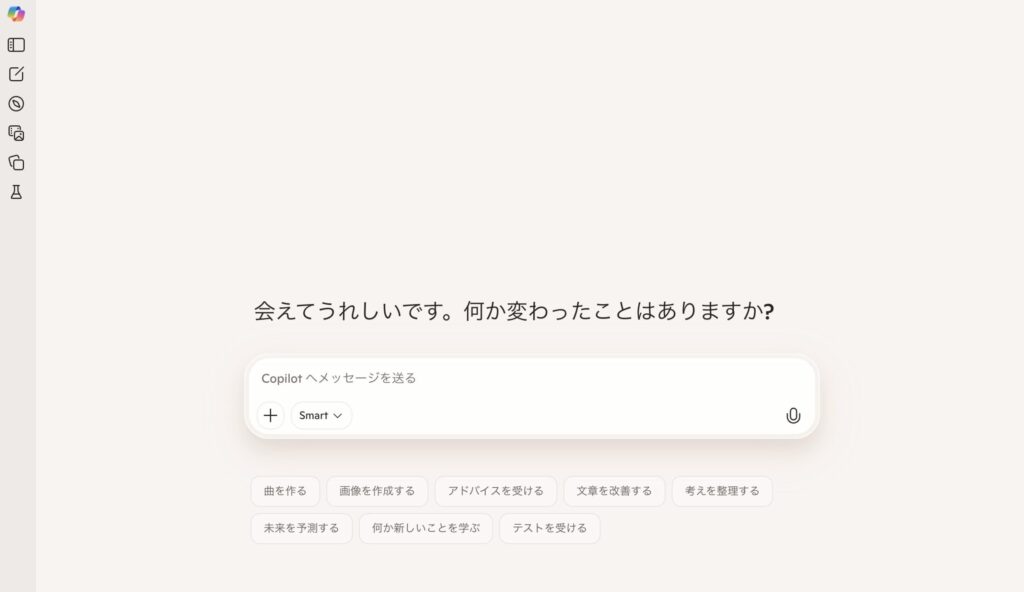Open the Labs flask icon
Image resolution: width=1024 pixels, height=592 pixels.
click(16, 192)
